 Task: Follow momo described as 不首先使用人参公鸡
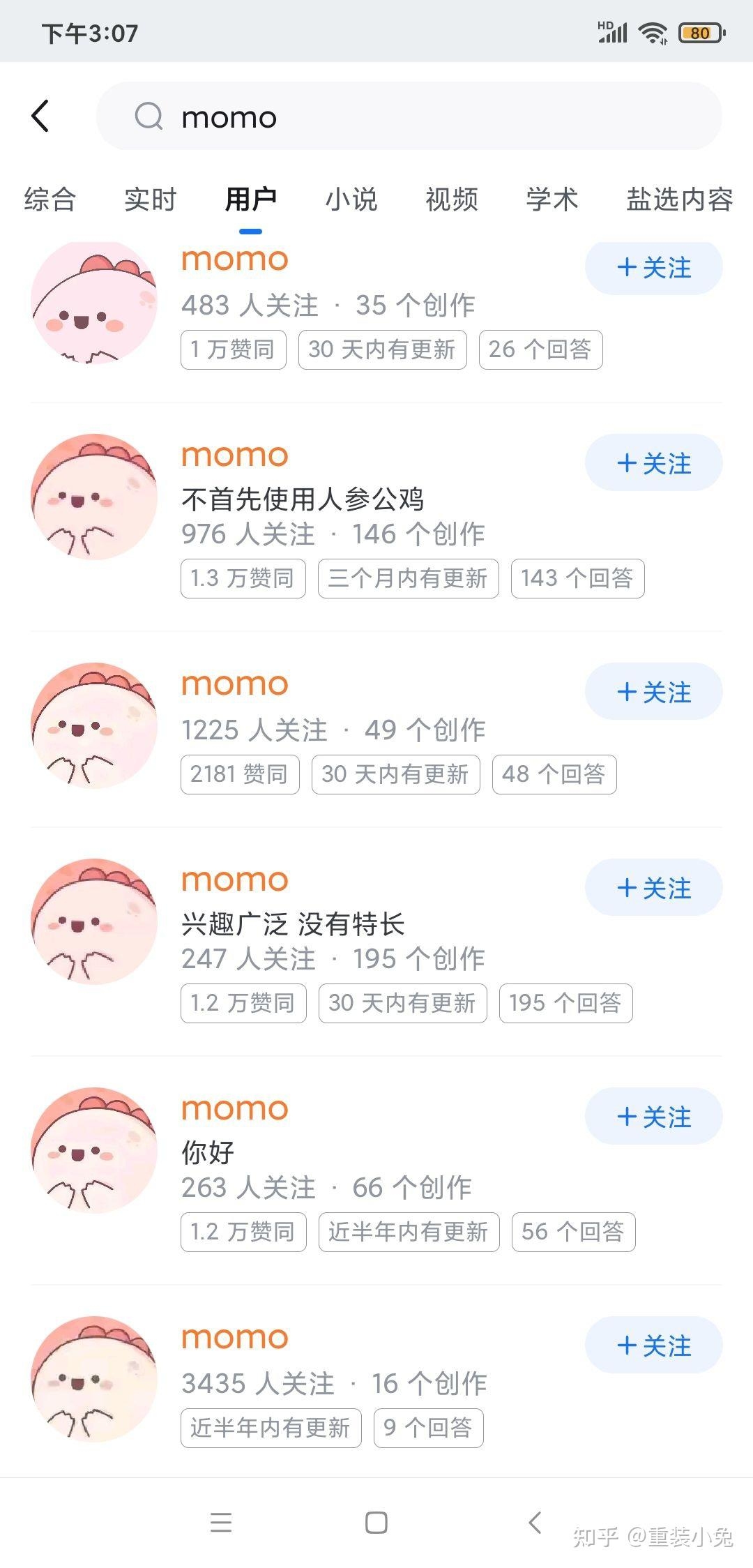(653, 462)
